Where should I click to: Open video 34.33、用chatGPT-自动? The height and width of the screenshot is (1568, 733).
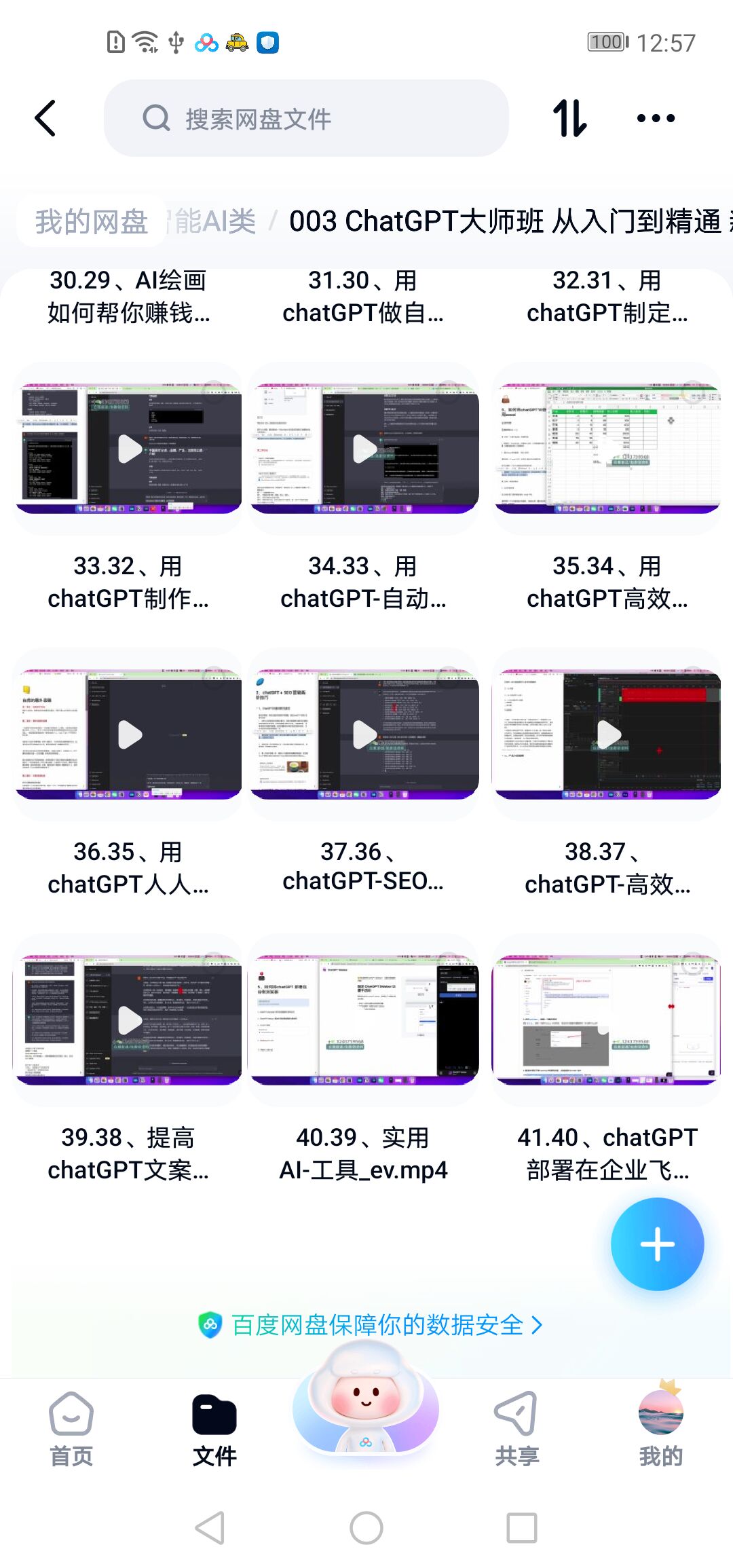[x=364, y=449]
